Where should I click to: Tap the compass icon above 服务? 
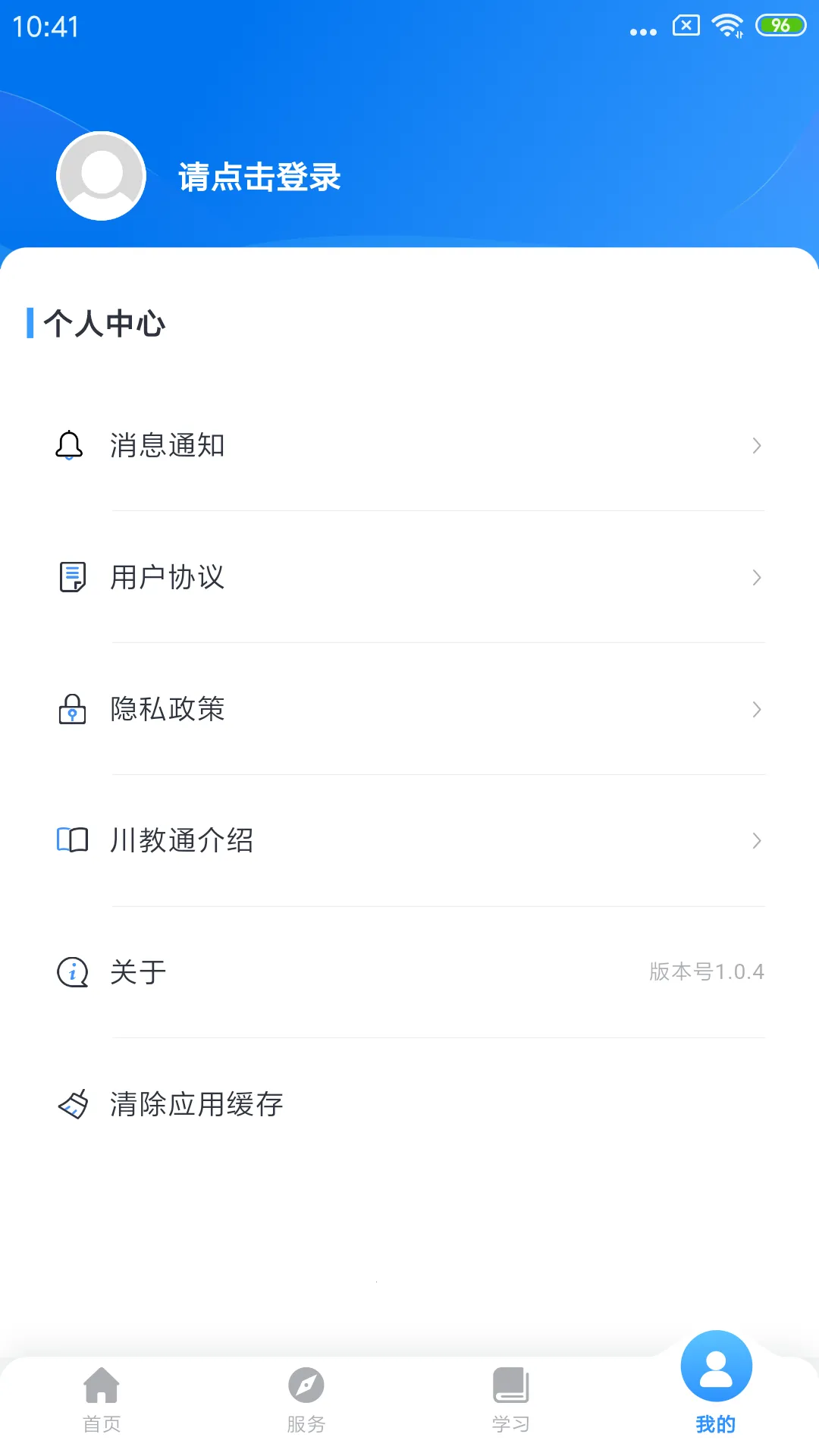pos(306,1386)
